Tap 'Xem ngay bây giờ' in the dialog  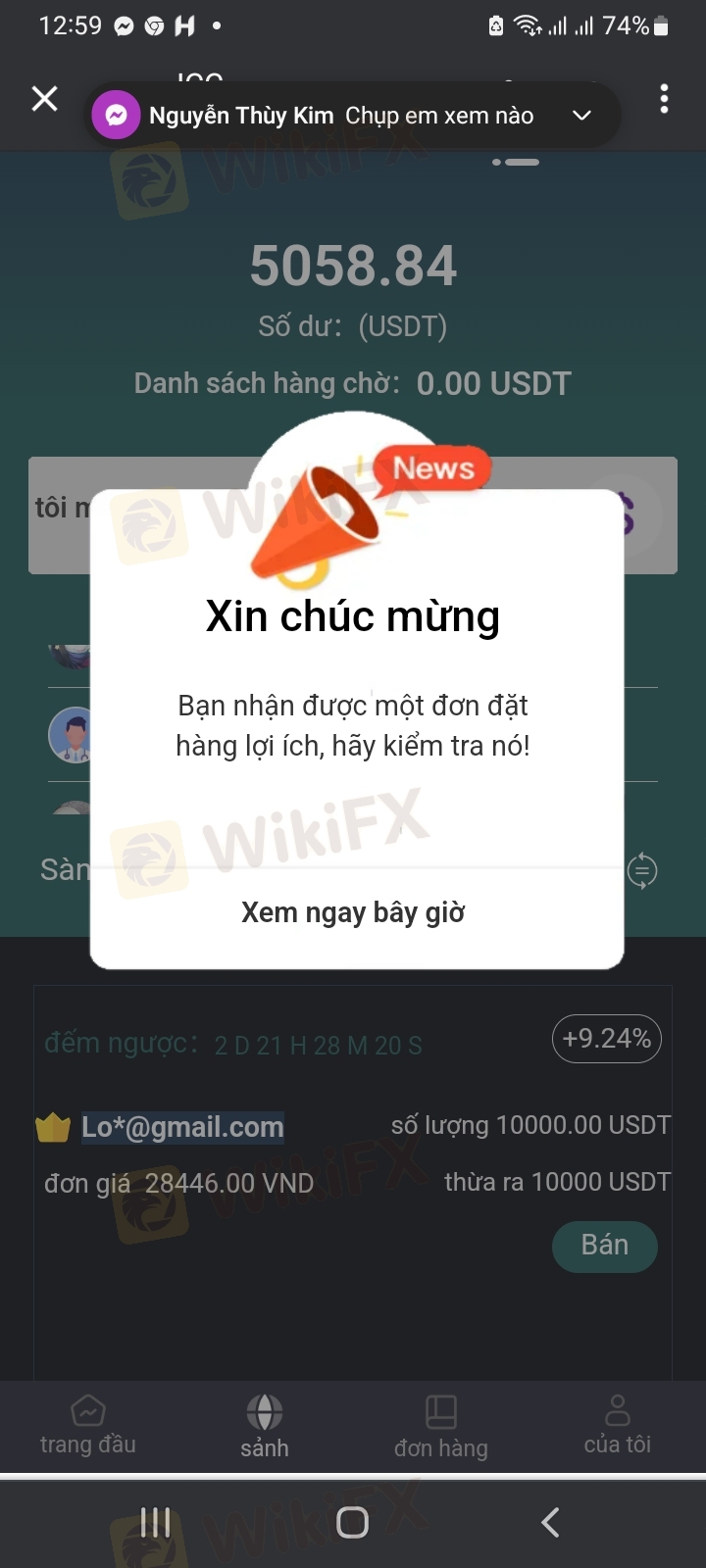pyautogui.click(x=353, y=912)
